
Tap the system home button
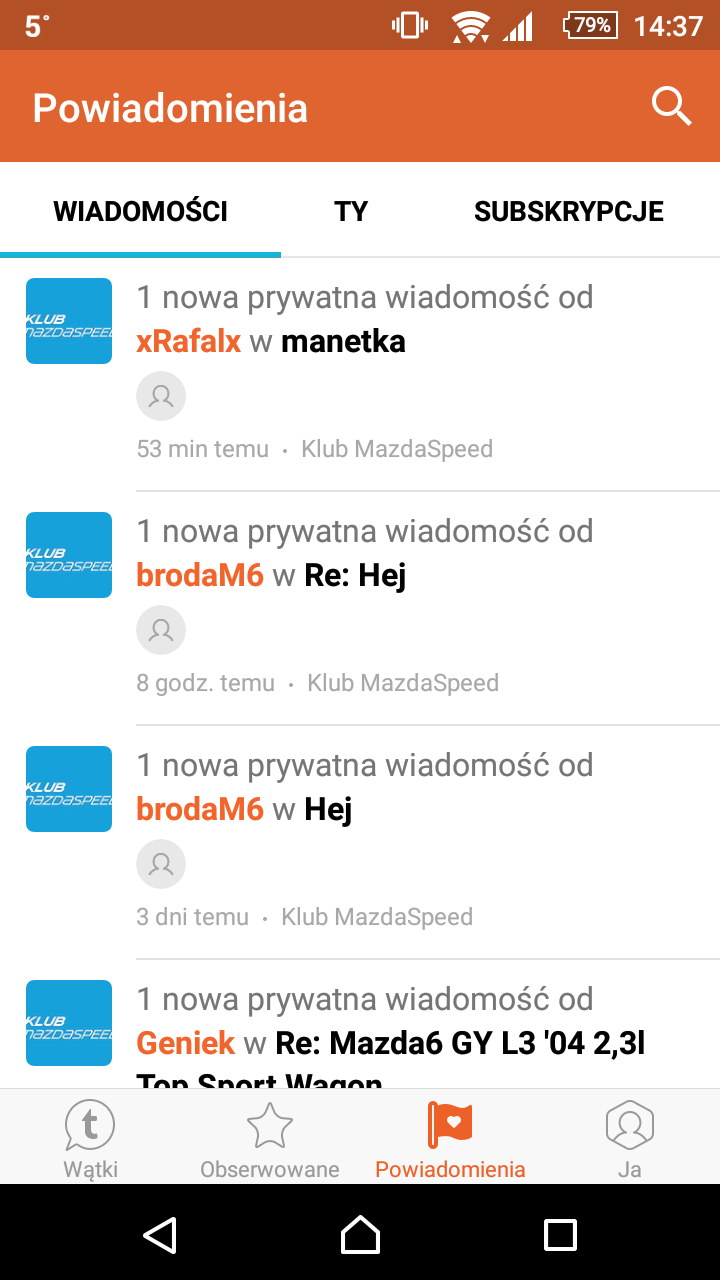[x=360, y=1234]
